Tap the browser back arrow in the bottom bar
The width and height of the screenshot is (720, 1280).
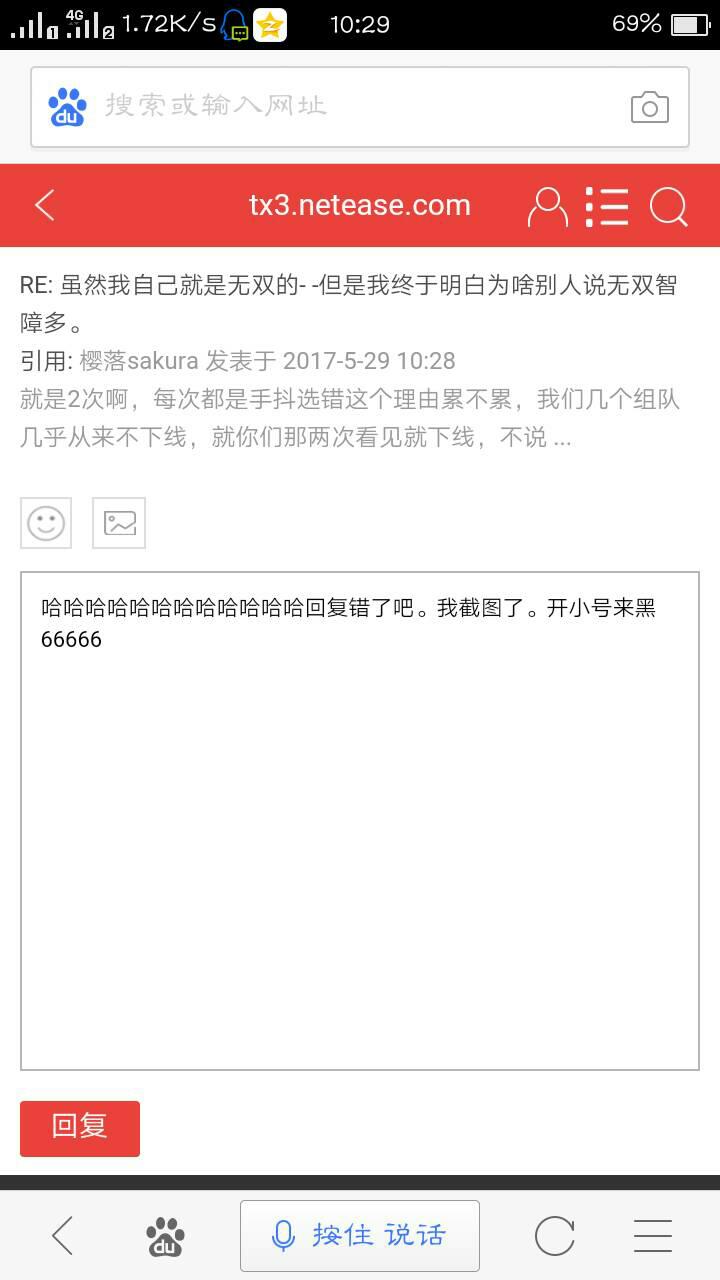click(63, 1236)
